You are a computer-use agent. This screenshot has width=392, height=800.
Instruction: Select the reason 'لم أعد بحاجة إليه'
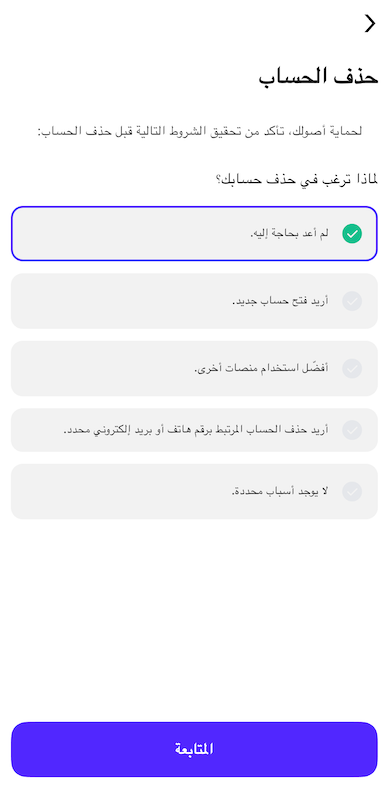(194, 234)
